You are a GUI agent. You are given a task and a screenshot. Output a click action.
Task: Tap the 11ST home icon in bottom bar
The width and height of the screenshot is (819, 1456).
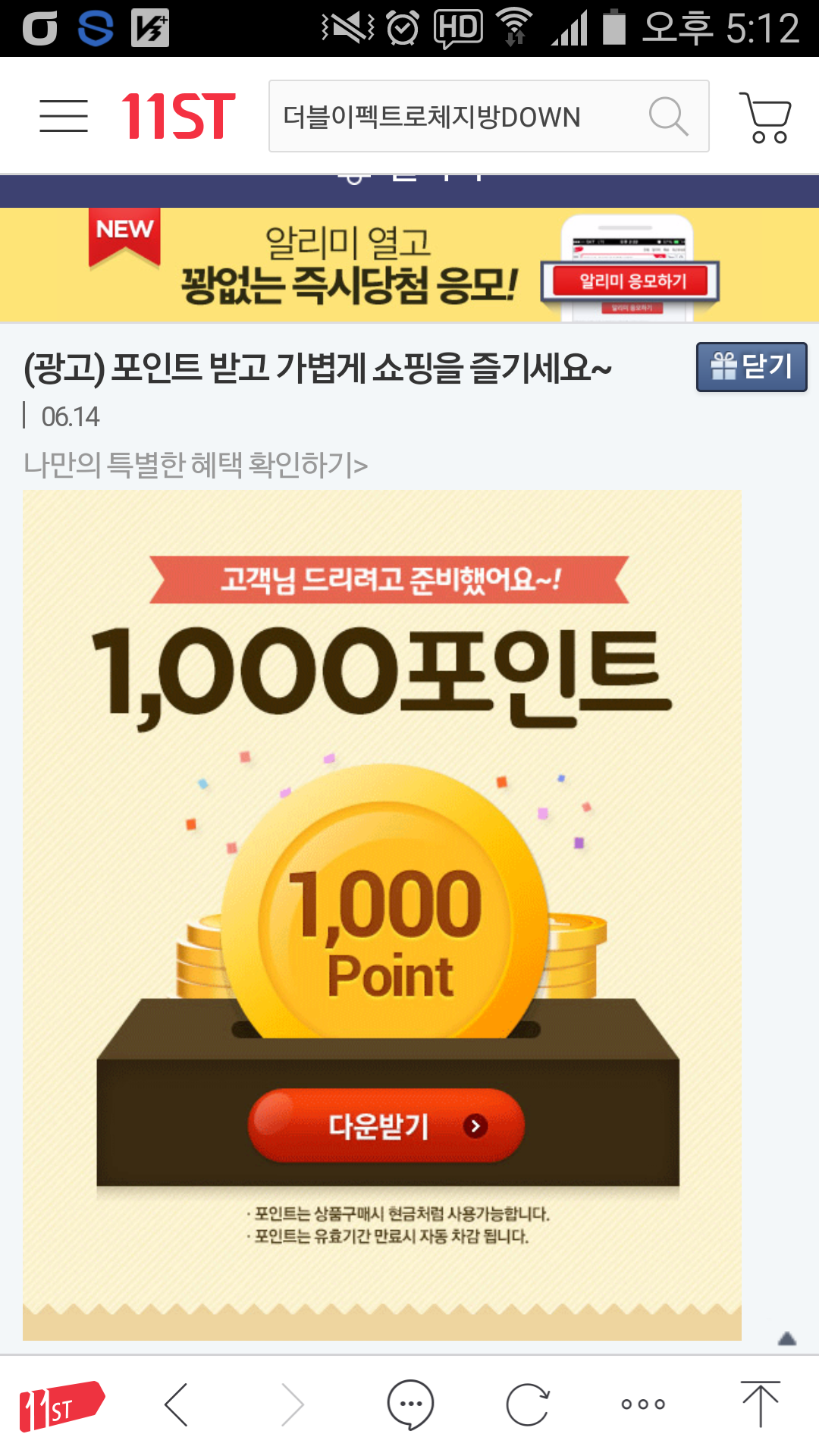coord(61,1404)
